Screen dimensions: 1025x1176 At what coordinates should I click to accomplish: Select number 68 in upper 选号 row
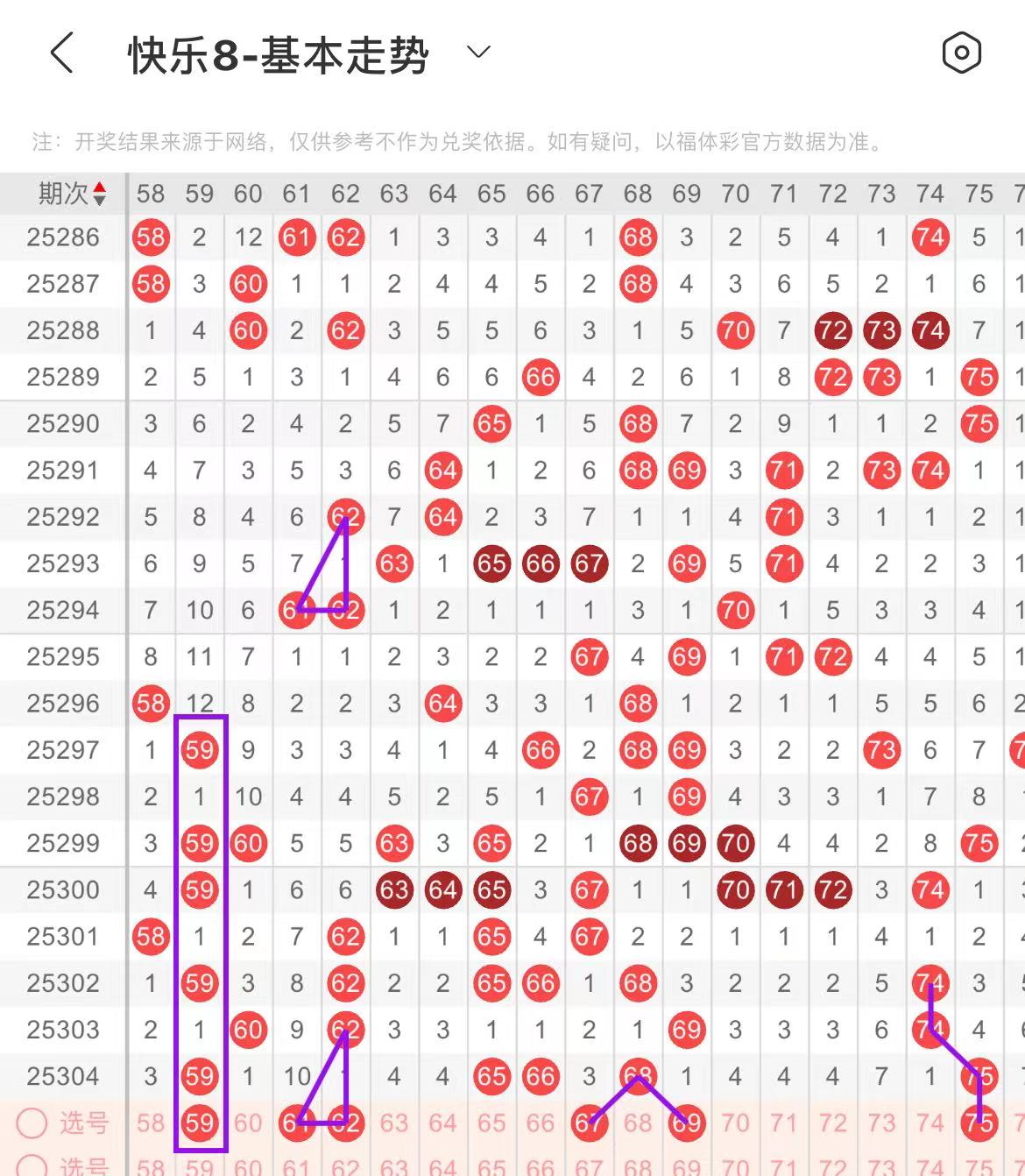coord(638,1123)
